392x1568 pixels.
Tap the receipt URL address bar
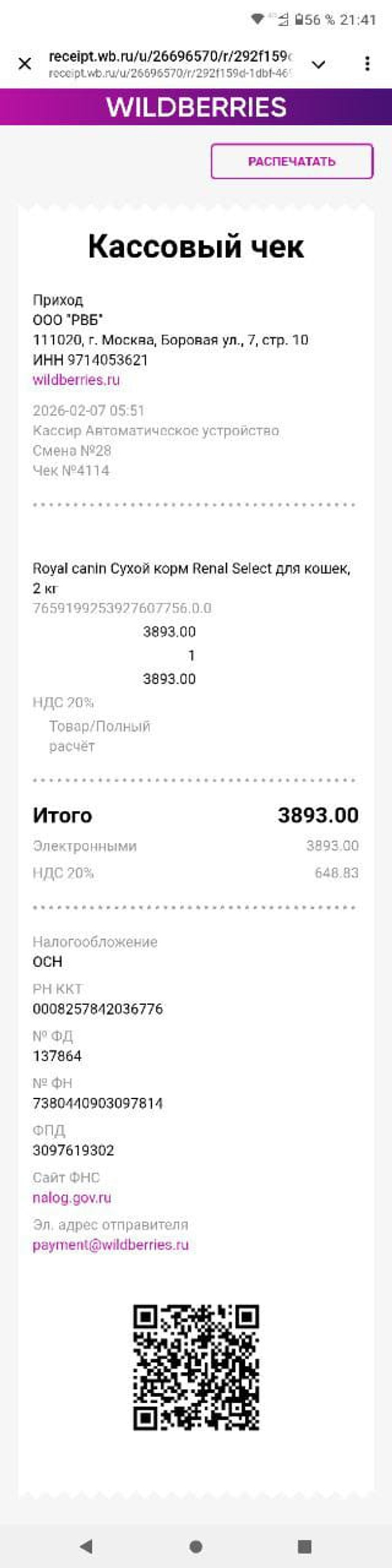[x=170, y=63]
